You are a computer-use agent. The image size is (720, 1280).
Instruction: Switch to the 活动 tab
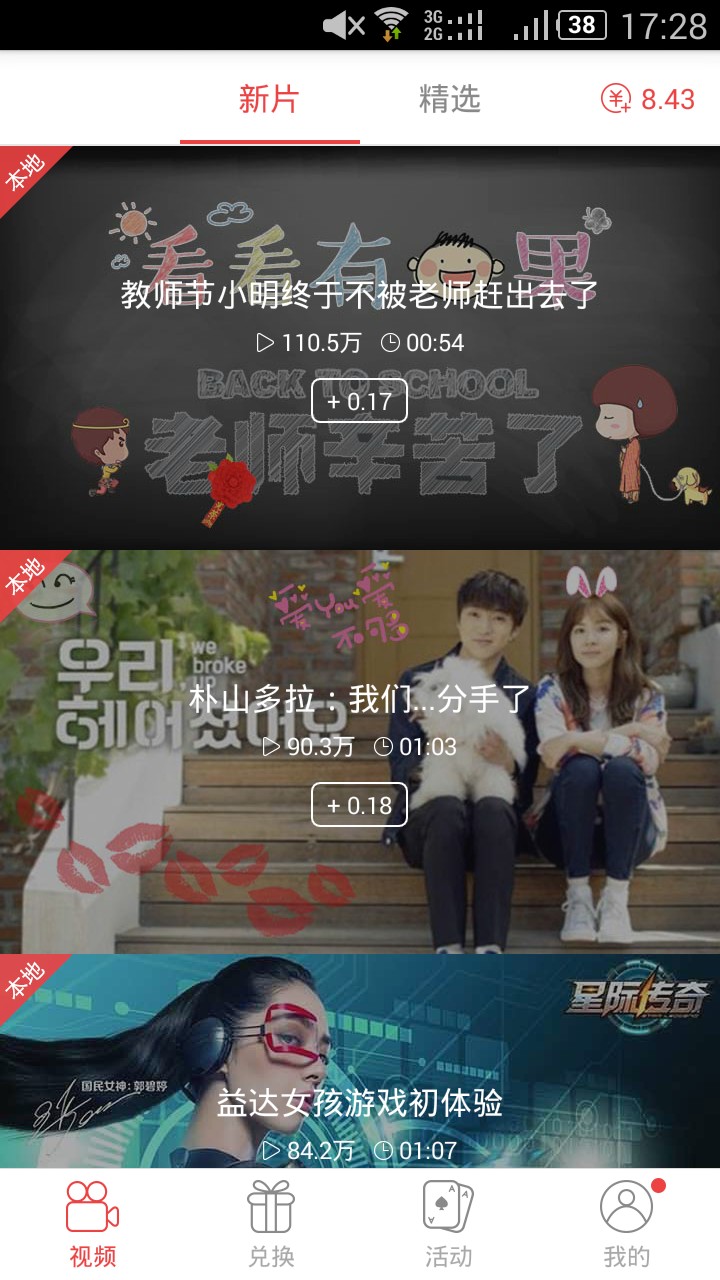[448, 1224]
